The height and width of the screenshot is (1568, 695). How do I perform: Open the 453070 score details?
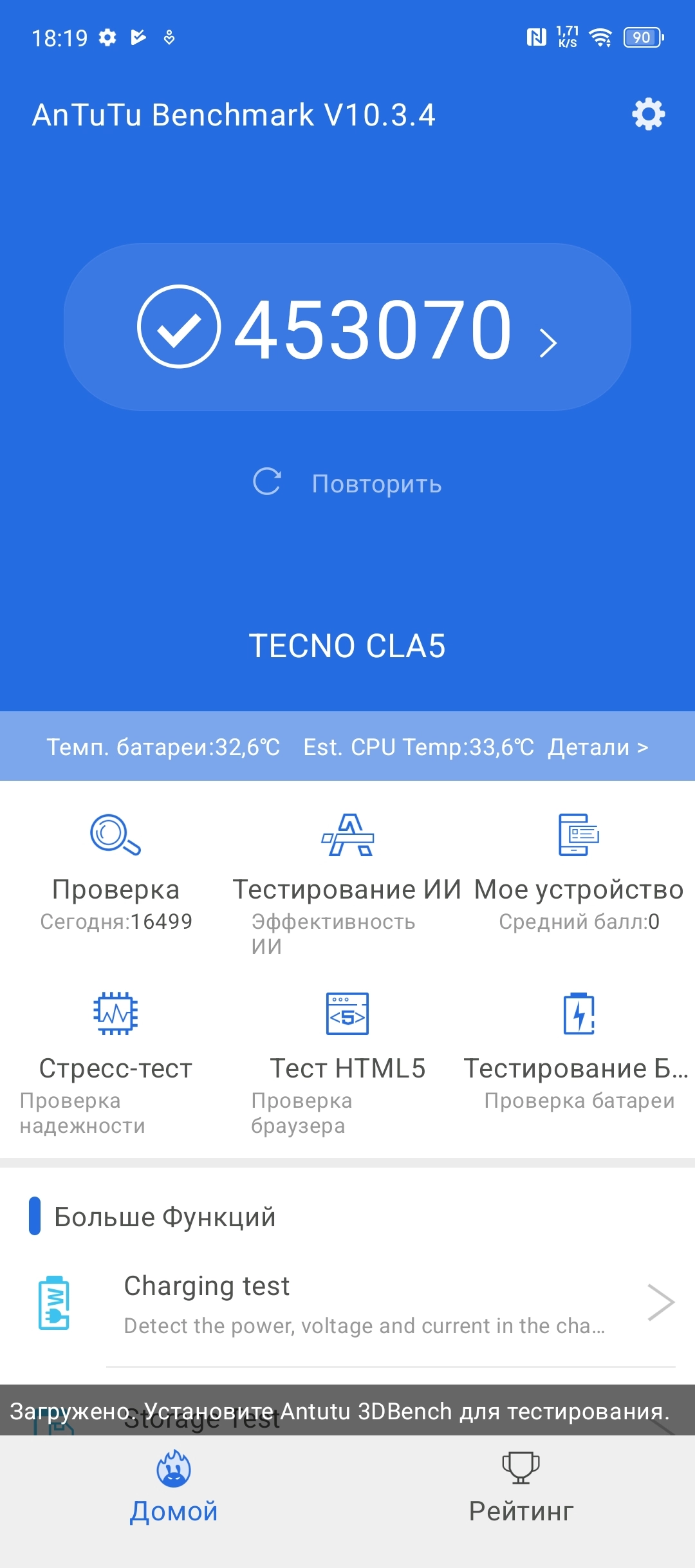pos(347,327)
